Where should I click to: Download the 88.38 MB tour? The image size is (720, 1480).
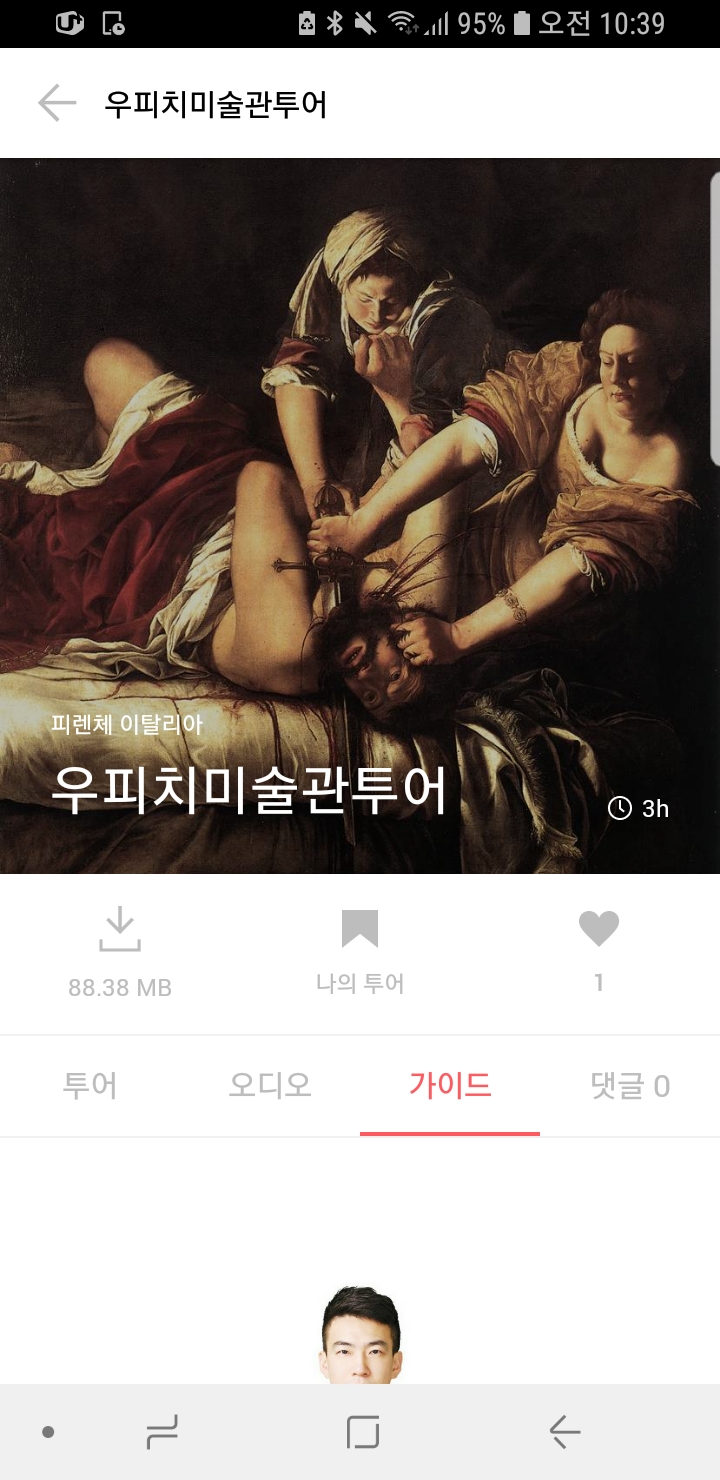(x=120, y=930)
